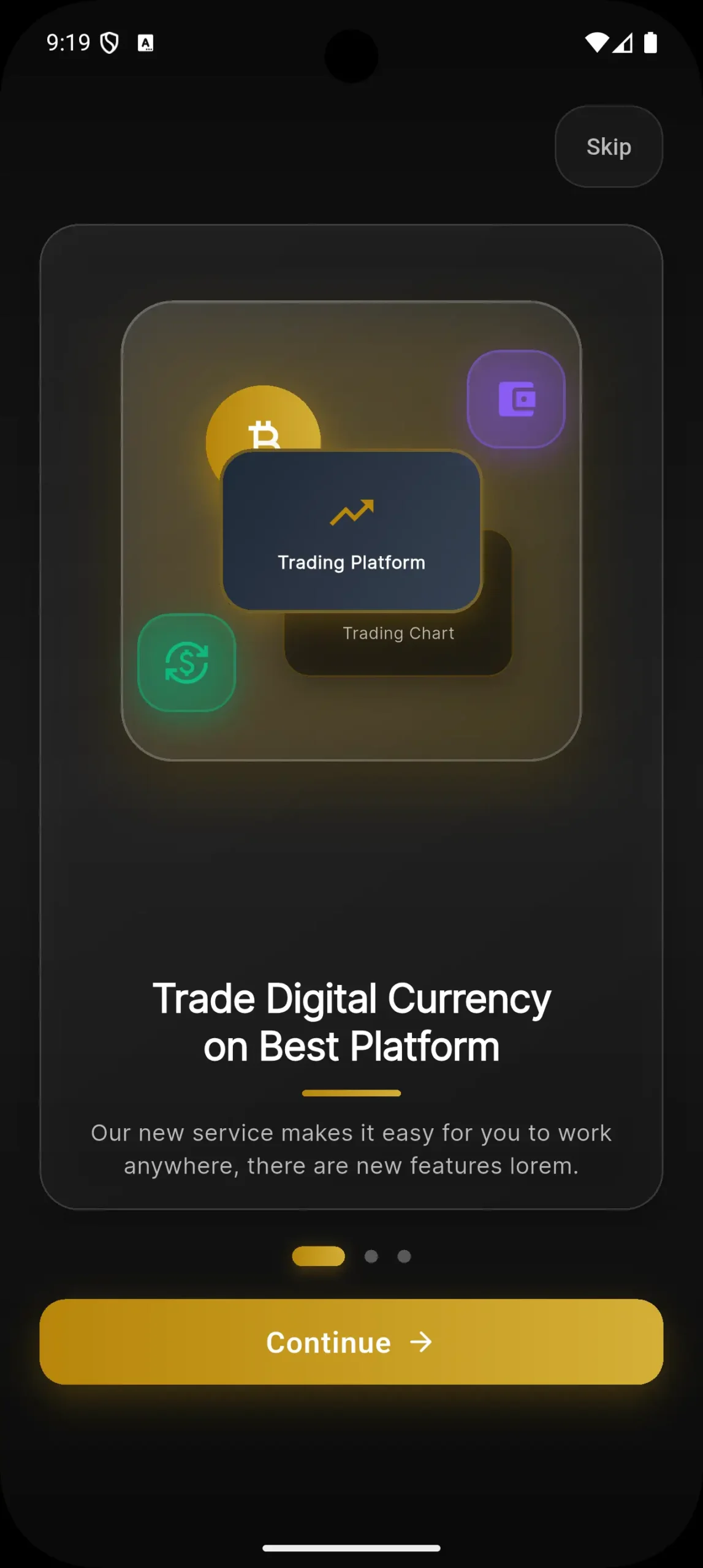This screenshot has height=1568, width=703.
Task: Skip the onboarding intro
Action: click(608, 147)
